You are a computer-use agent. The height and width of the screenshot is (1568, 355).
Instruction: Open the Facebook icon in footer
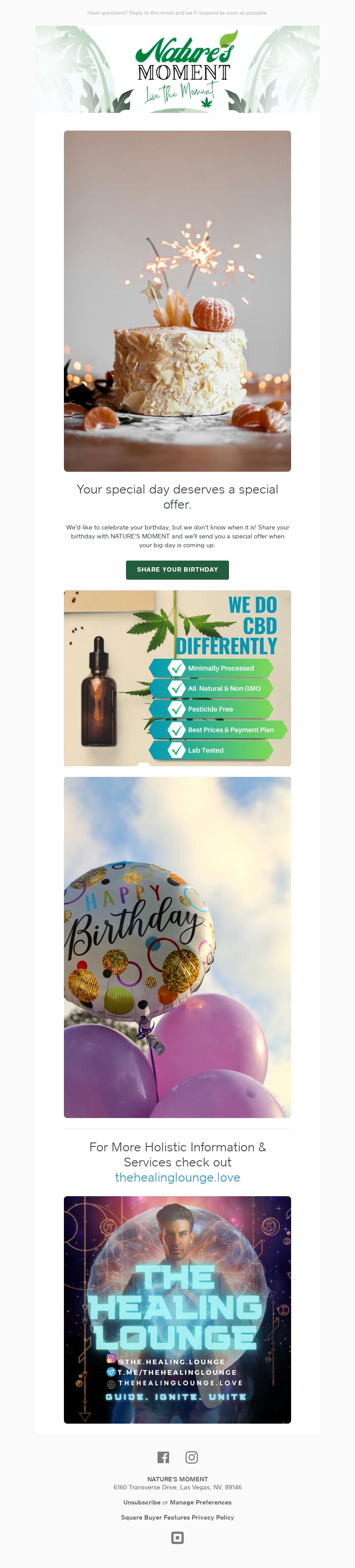click(163, 1457)
